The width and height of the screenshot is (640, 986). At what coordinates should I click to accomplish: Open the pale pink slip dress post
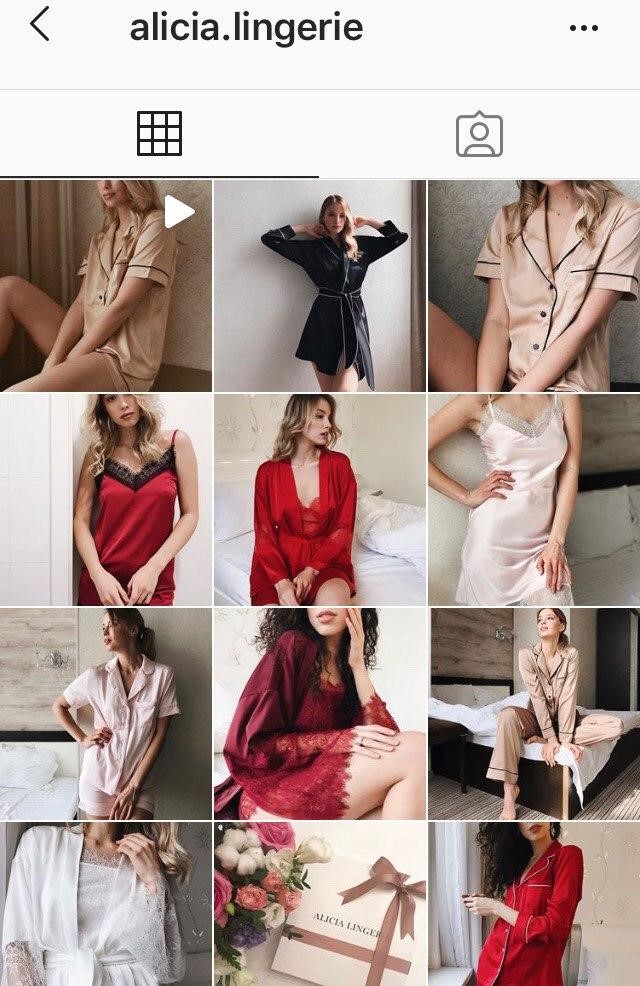tap(533, 500)
